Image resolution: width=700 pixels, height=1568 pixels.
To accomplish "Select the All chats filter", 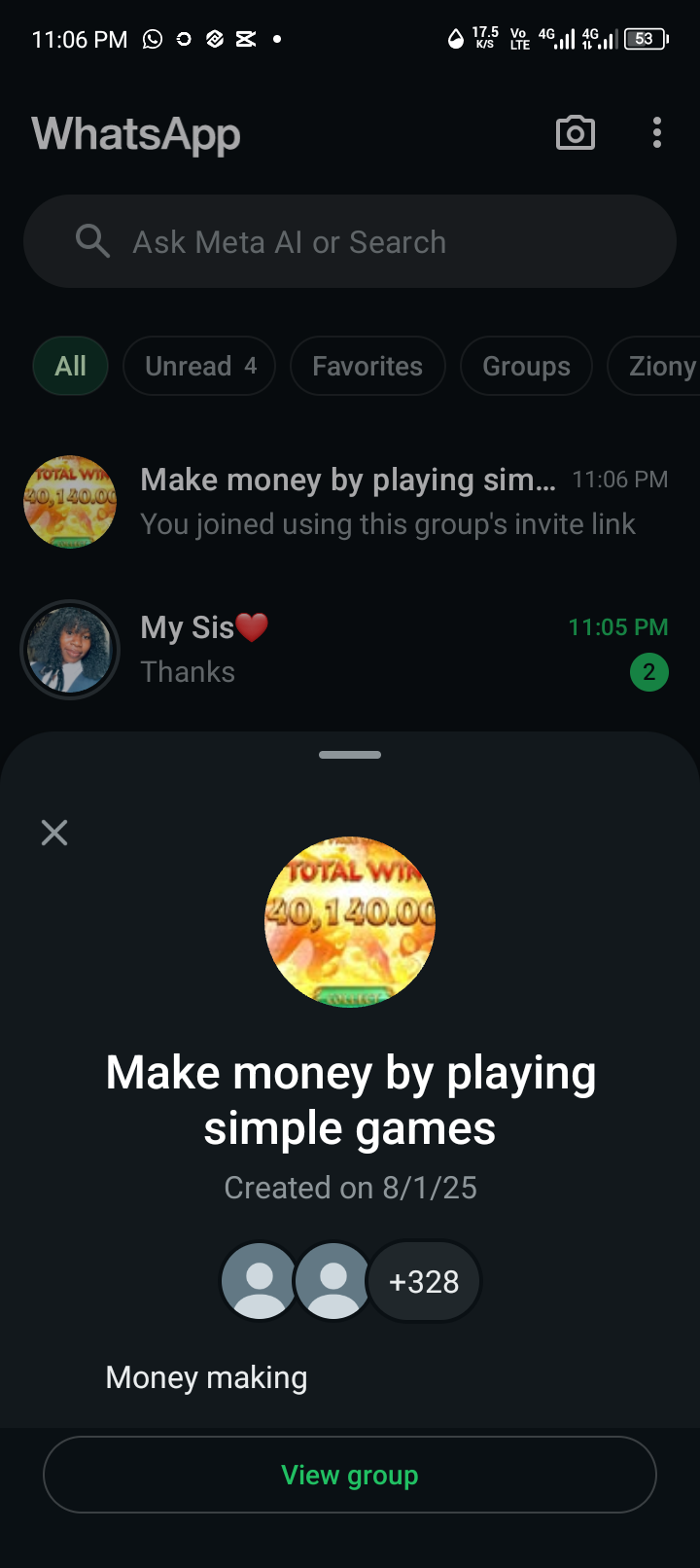I will [x=70, y=366].
